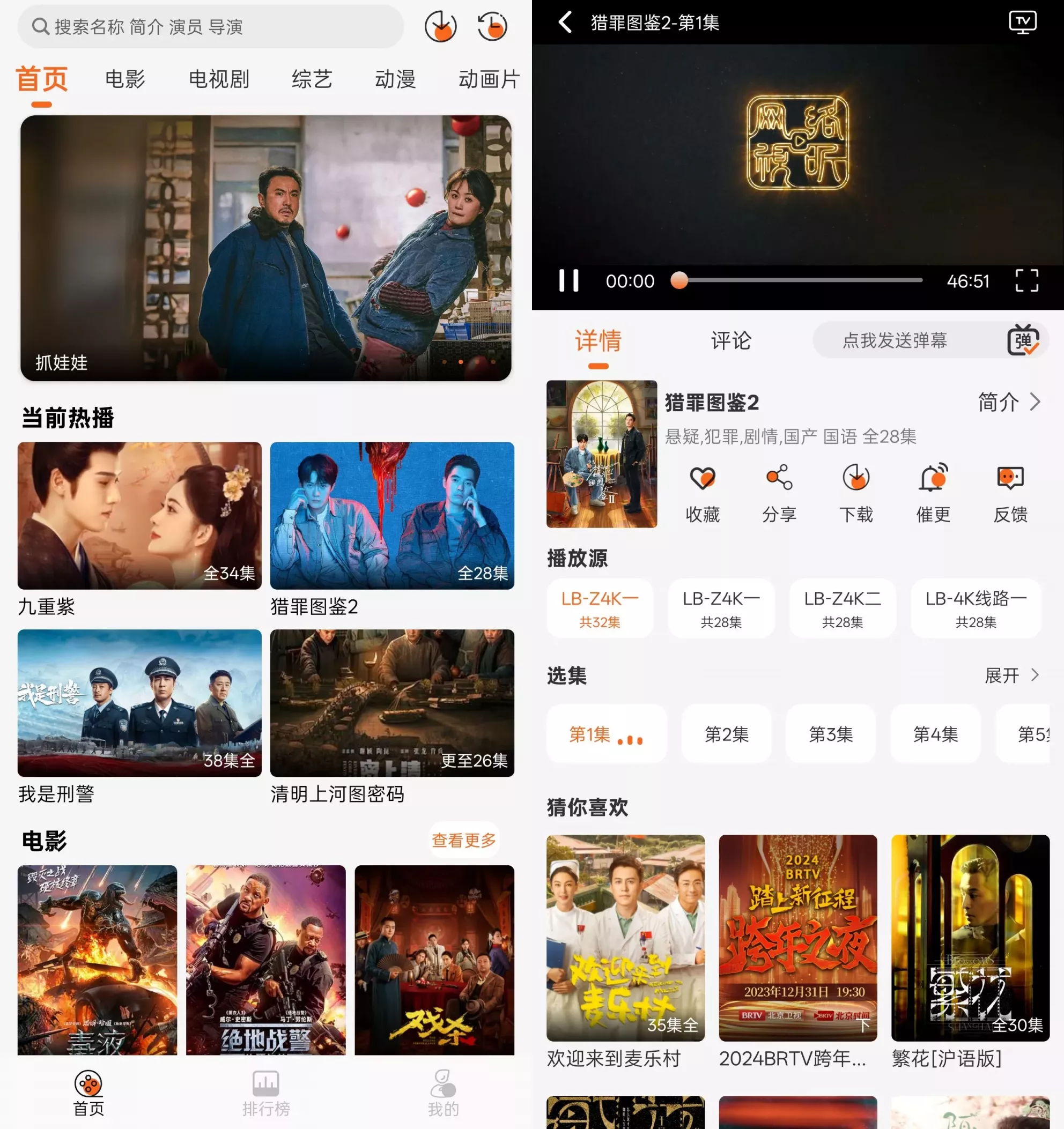
Task: Tap the cast-to-TV icon in the player
Action: coord(1023,23)
